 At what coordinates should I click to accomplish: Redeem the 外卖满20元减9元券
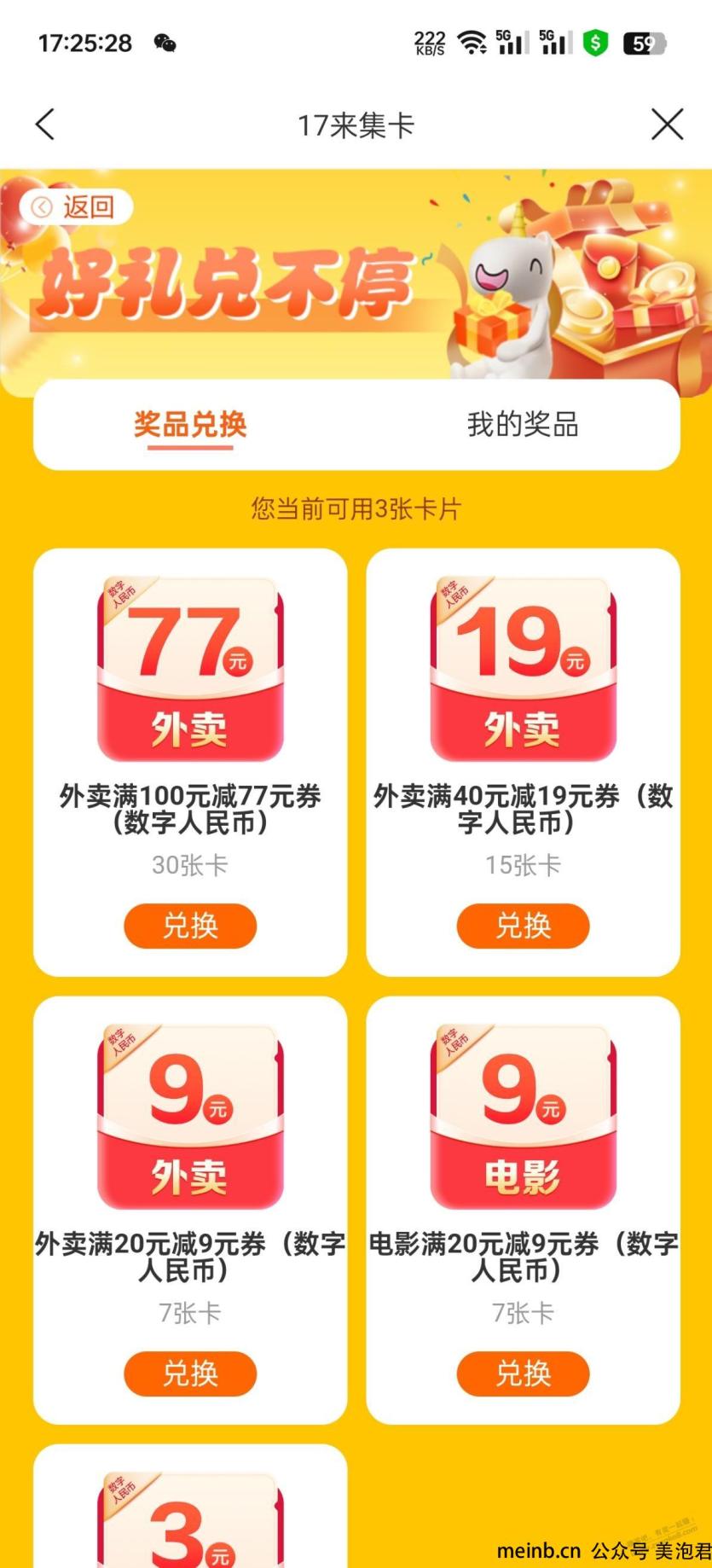click(190, 1373)
